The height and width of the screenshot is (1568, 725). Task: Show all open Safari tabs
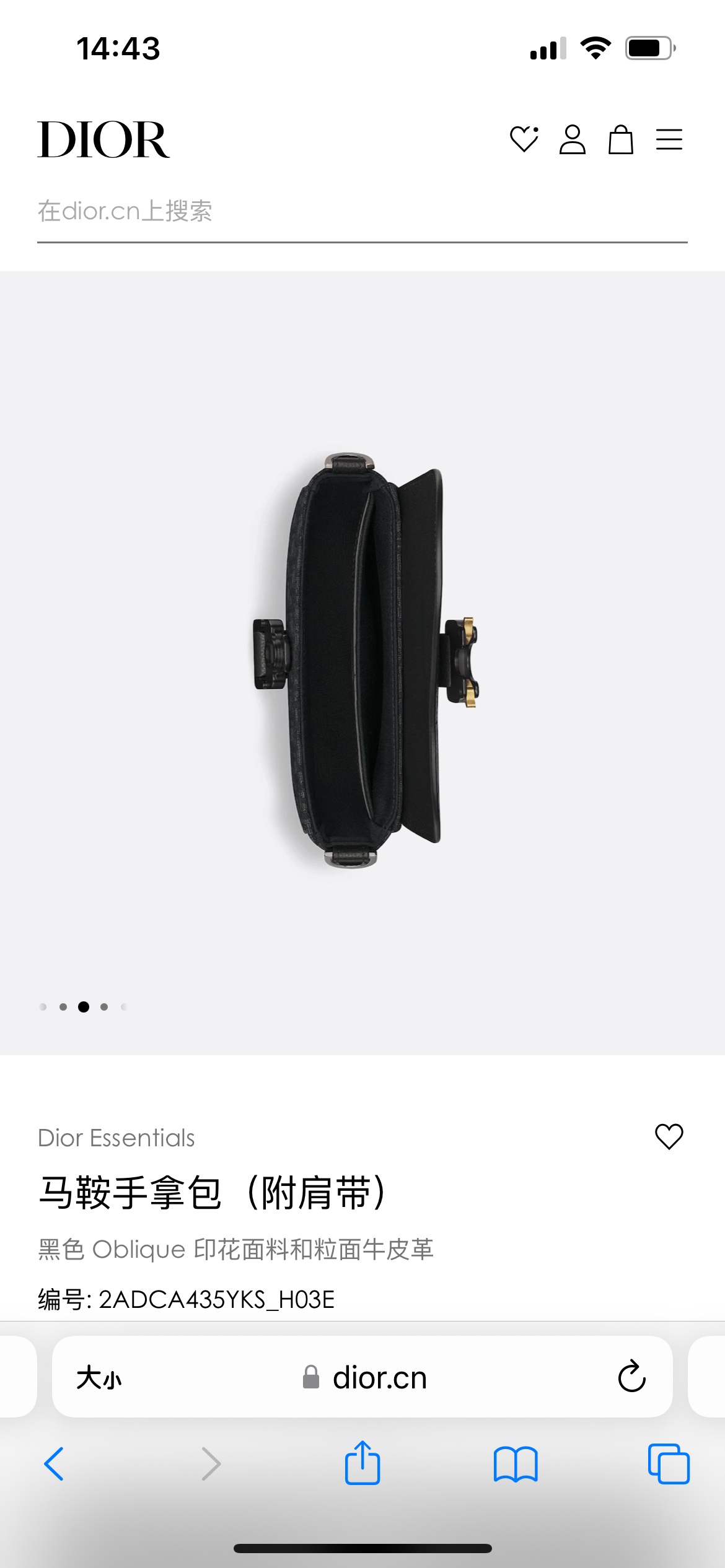668,1464
